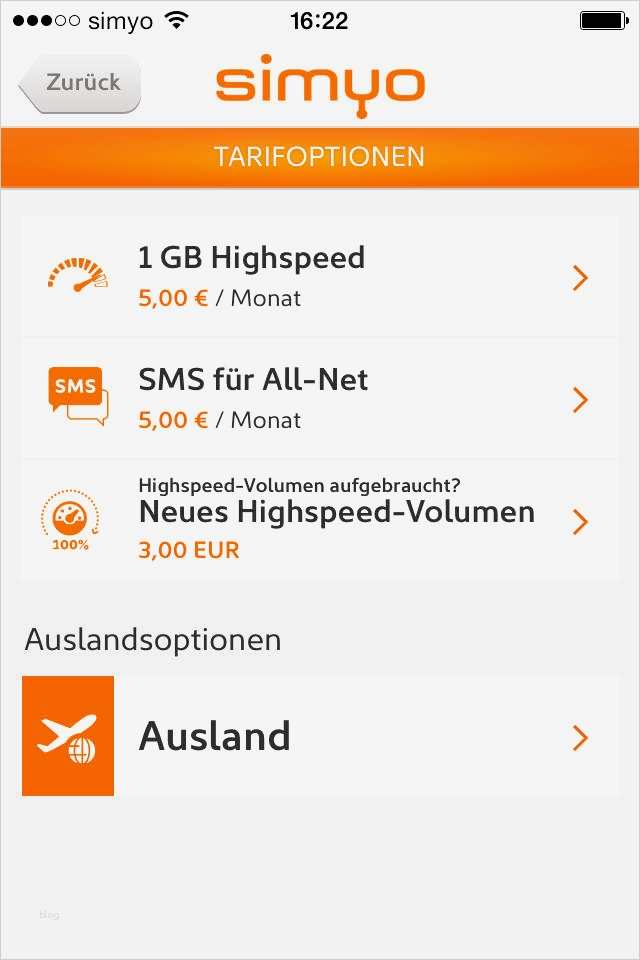Select SMS für All-Net tariff option
This screenshot has height=960, width=640.
tap(319, 399)
